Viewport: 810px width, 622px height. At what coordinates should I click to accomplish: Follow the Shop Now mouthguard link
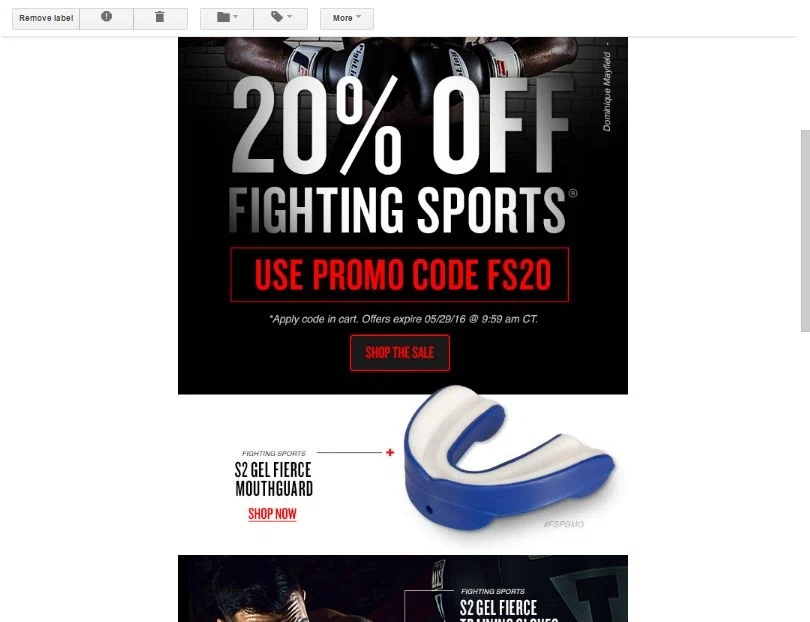click(x=272, y=514)
